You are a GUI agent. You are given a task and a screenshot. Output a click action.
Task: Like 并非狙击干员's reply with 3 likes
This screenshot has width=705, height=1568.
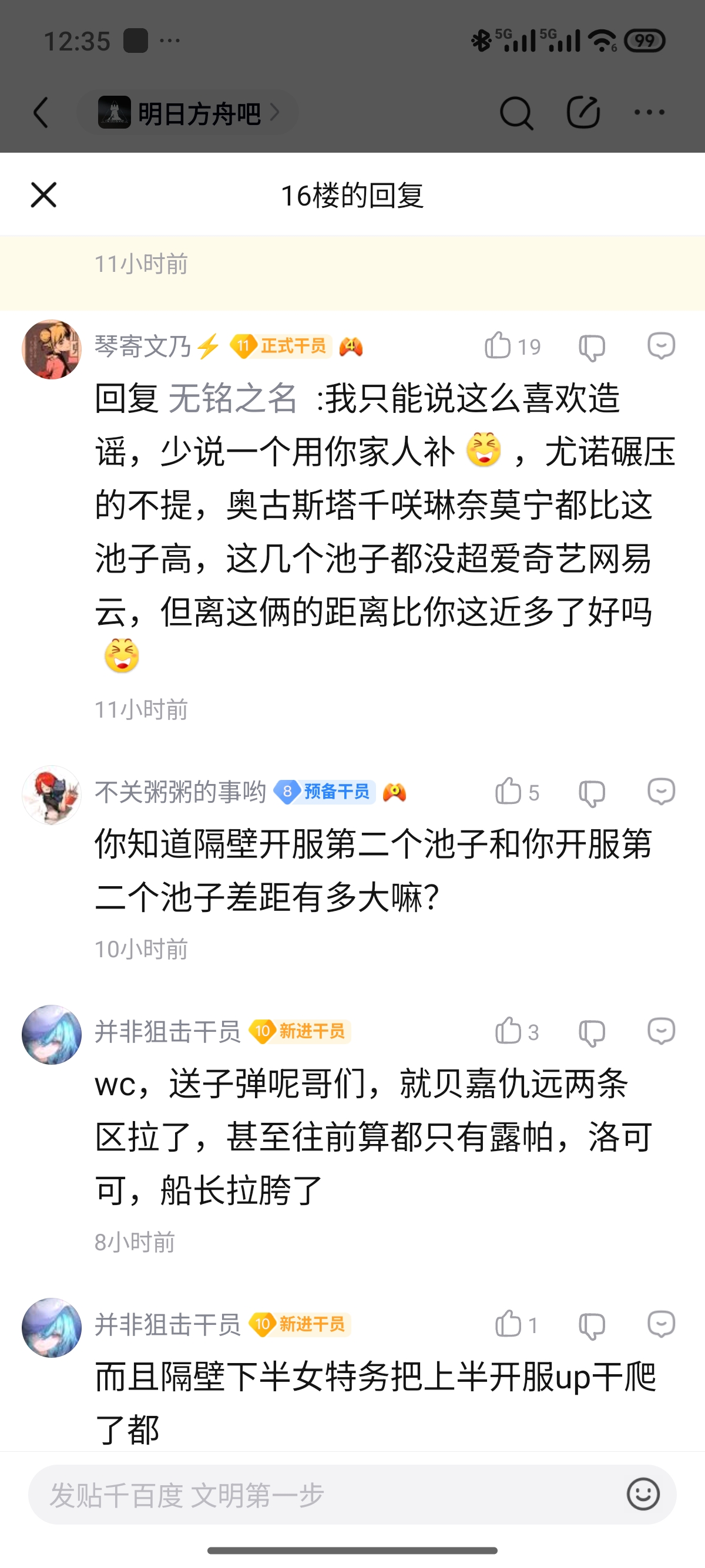pyautogui.click(x=508, y=1031)
